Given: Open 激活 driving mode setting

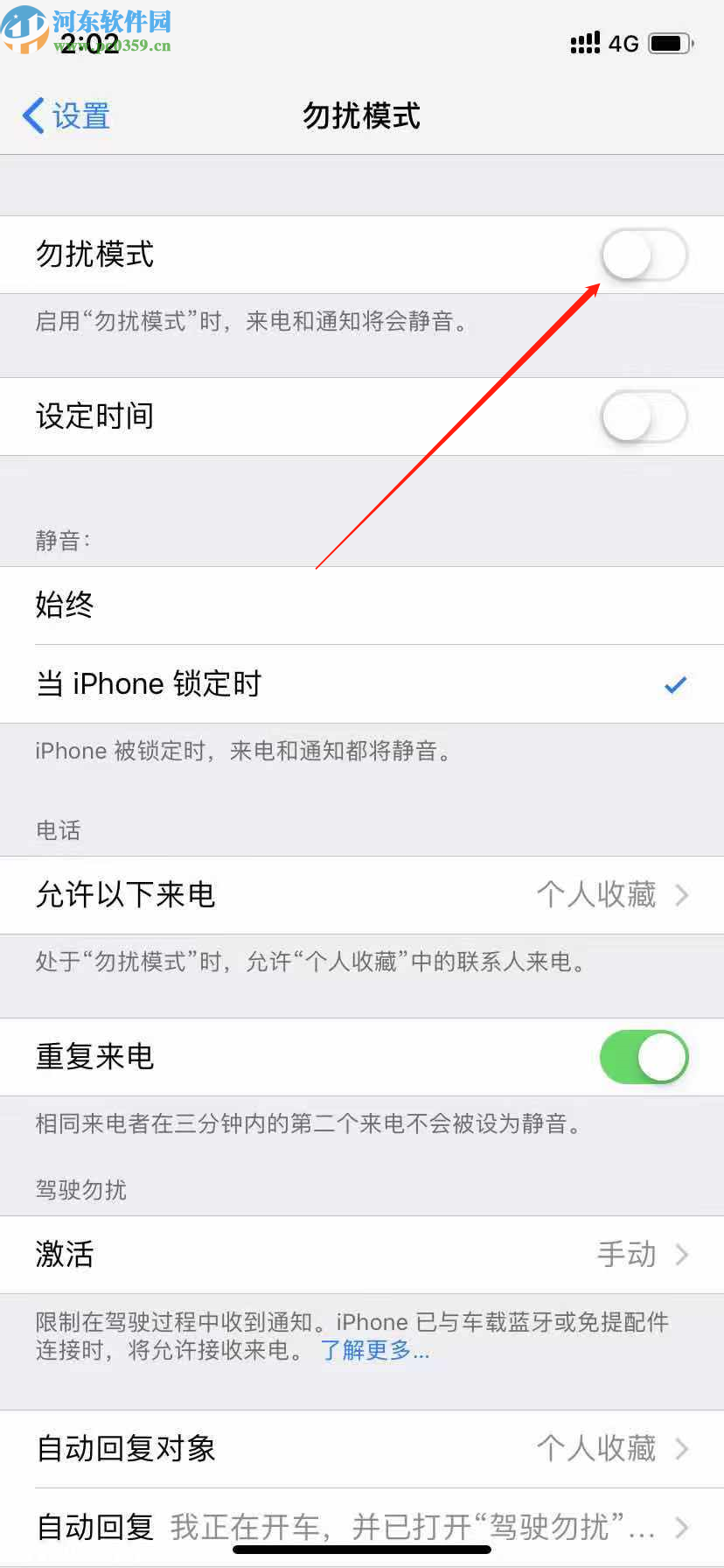Looking at the screenshot, I should pyautogui.click(x=362, y=1255).
